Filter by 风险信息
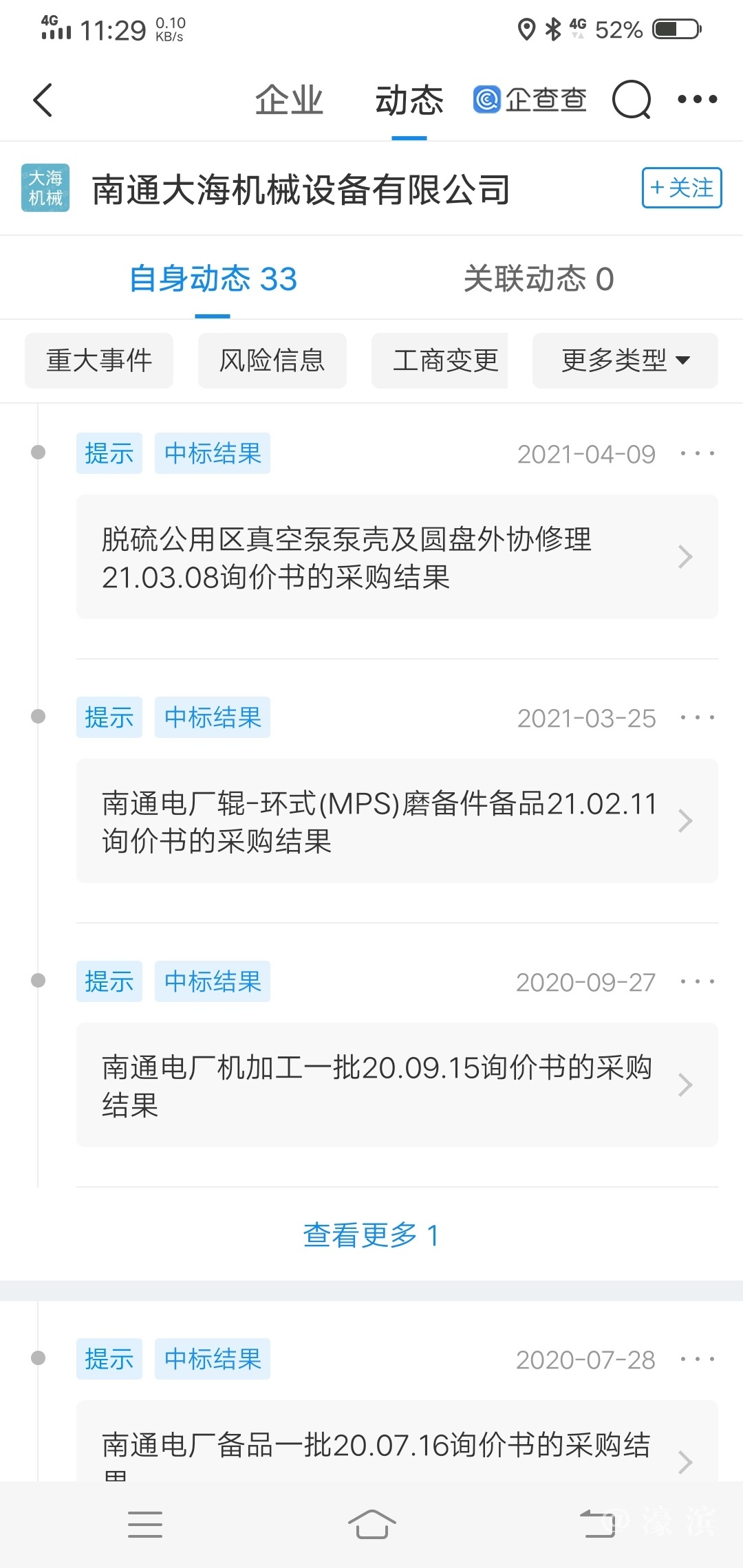Image resolution: width=743 pixels, height=1568 pixels. pyautogui.click(x=272, y=360)
